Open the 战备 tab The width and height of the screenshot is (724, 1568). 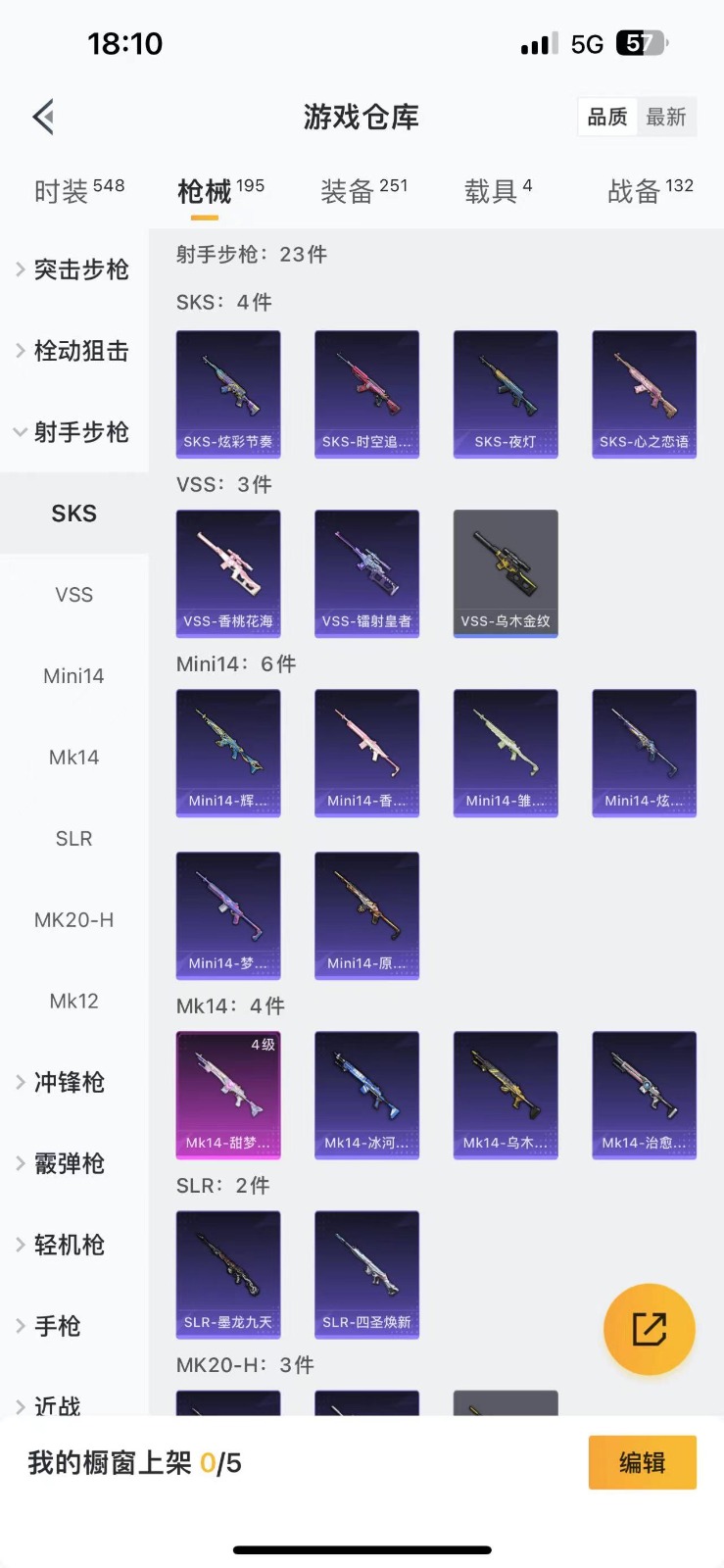(x=650, y=190)
